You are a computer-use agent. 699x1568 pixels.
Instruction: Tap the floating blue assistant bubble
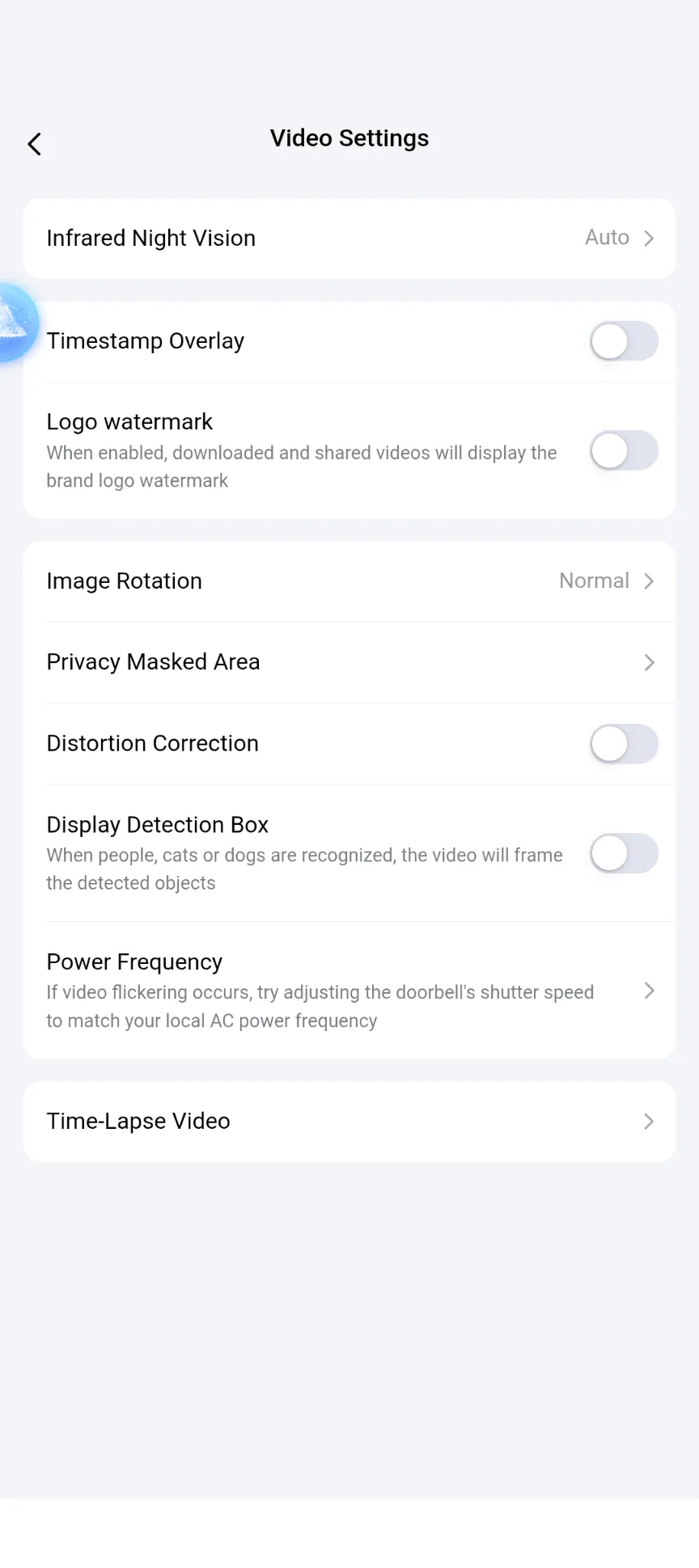(16, 323)
